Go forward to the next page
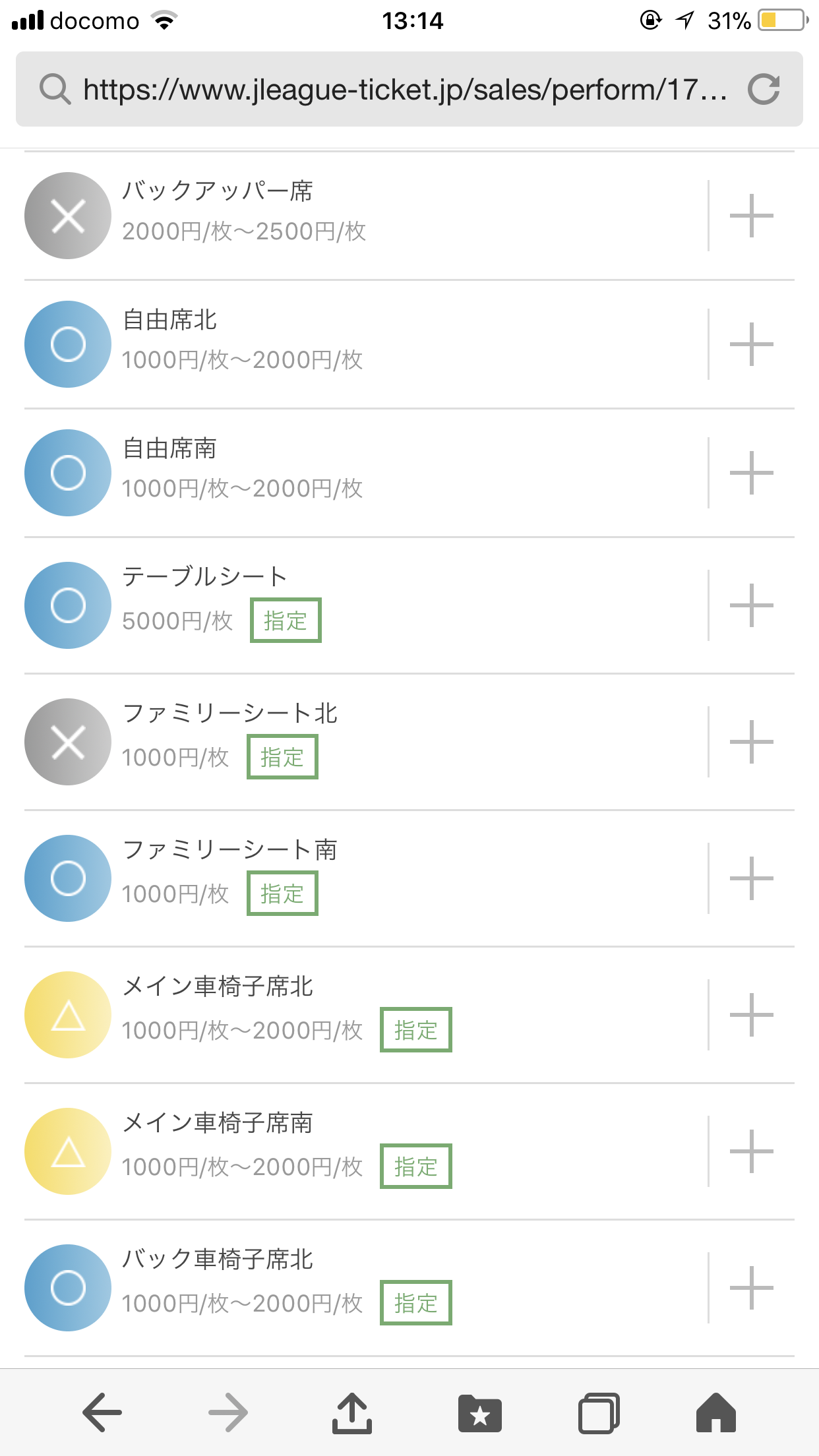 coord(228,1412)
